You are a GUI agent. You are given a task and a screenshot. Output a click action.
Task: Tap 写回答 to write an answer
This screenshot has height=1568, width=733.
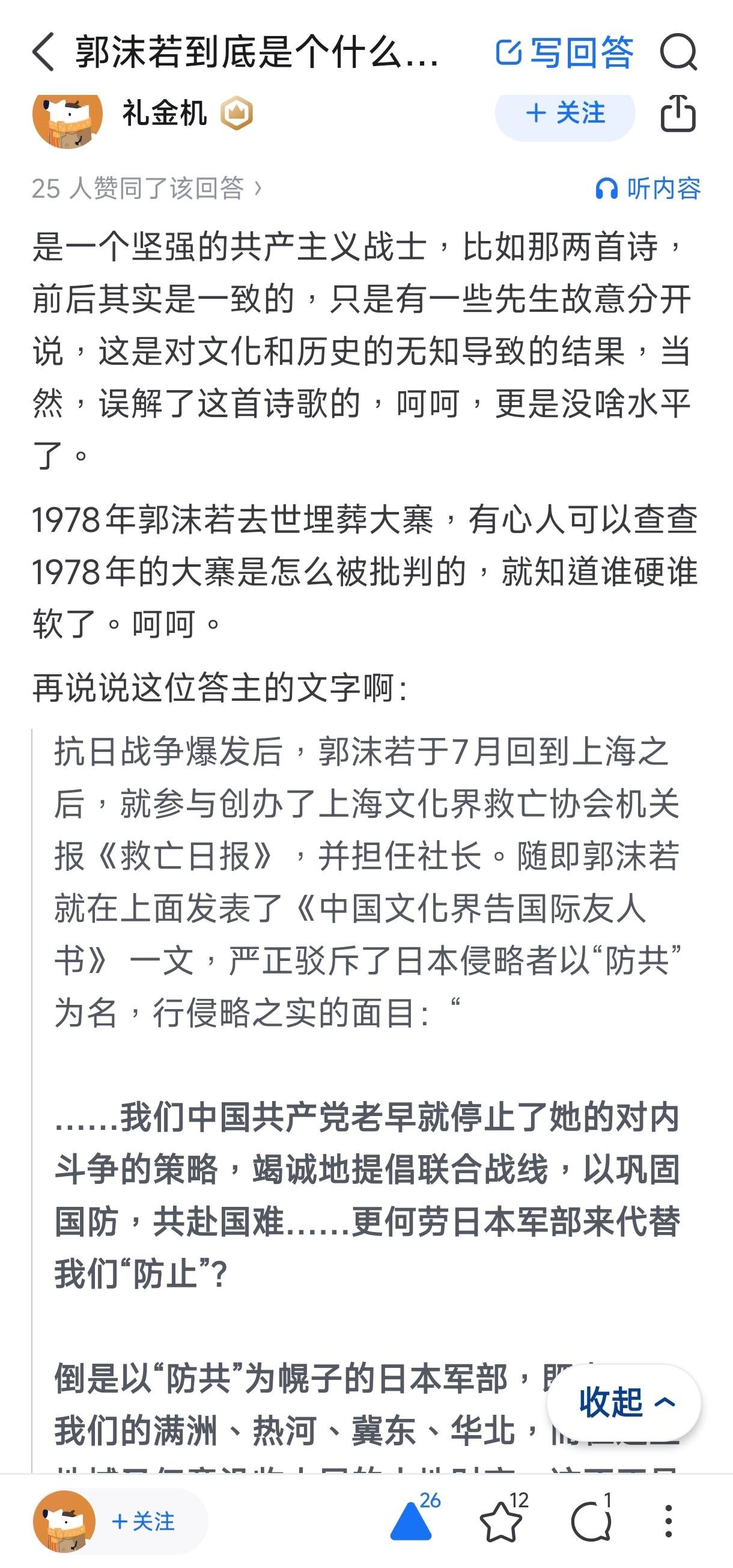point(565,52)
